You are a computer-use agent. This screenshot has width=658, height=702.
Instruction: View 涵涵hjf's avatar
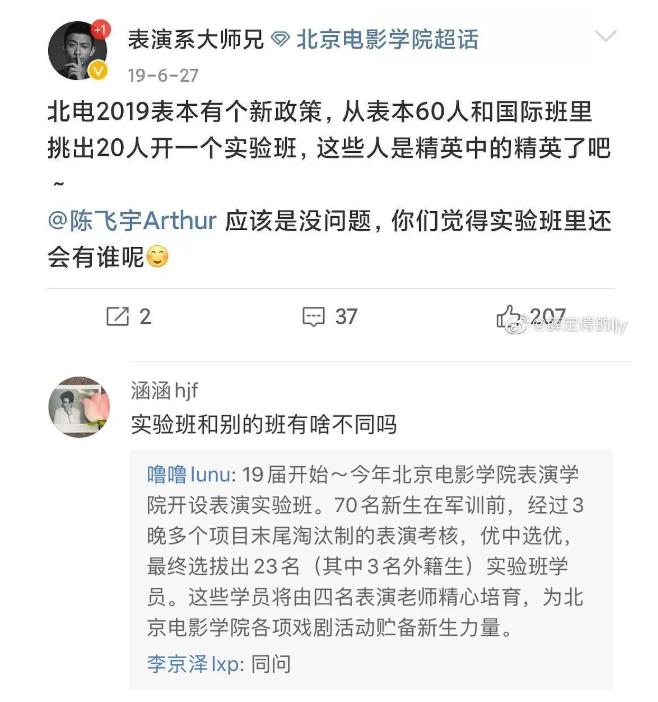point(78,407)
